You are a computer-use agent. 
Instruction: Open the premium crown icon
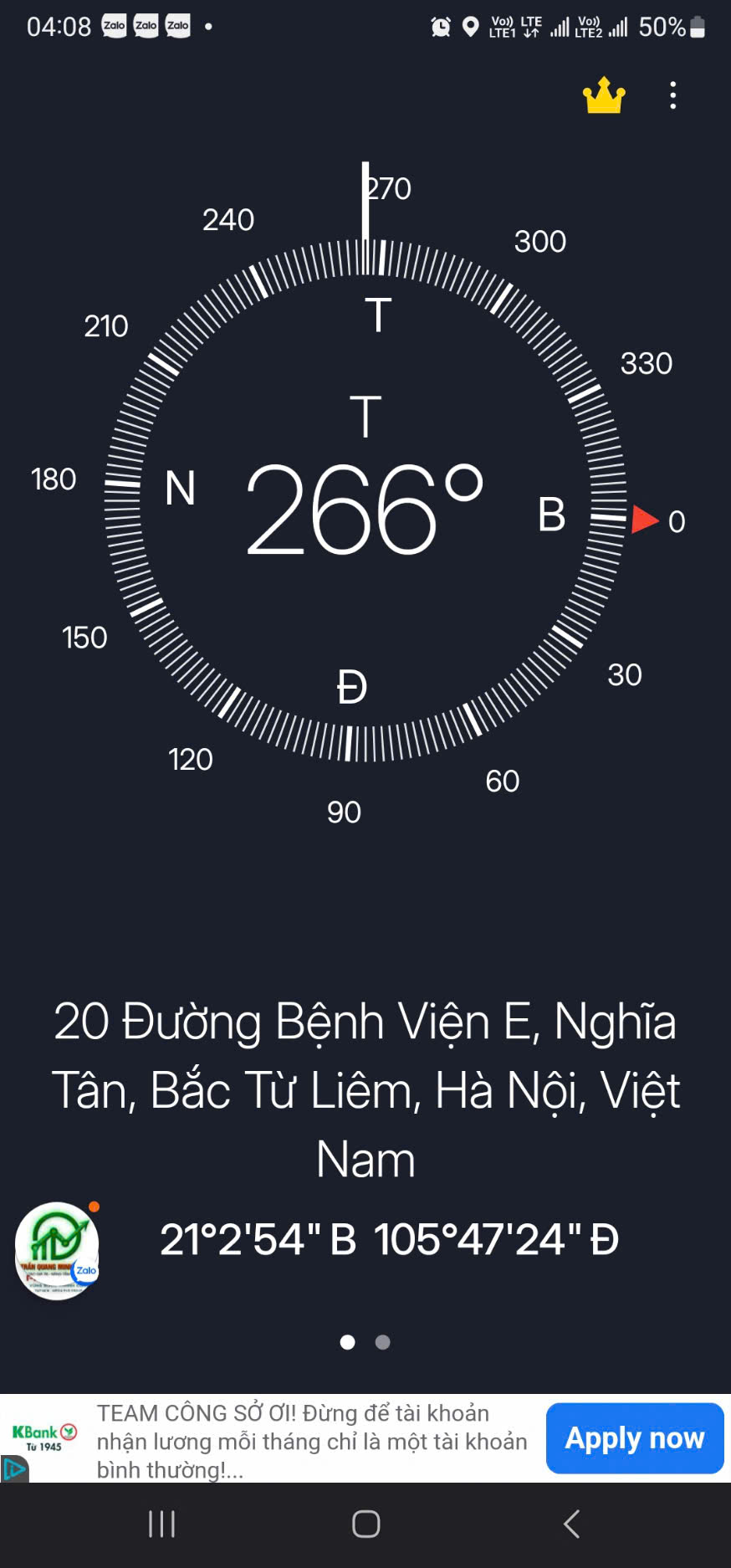pyautogui.click(x=604, y=95)
